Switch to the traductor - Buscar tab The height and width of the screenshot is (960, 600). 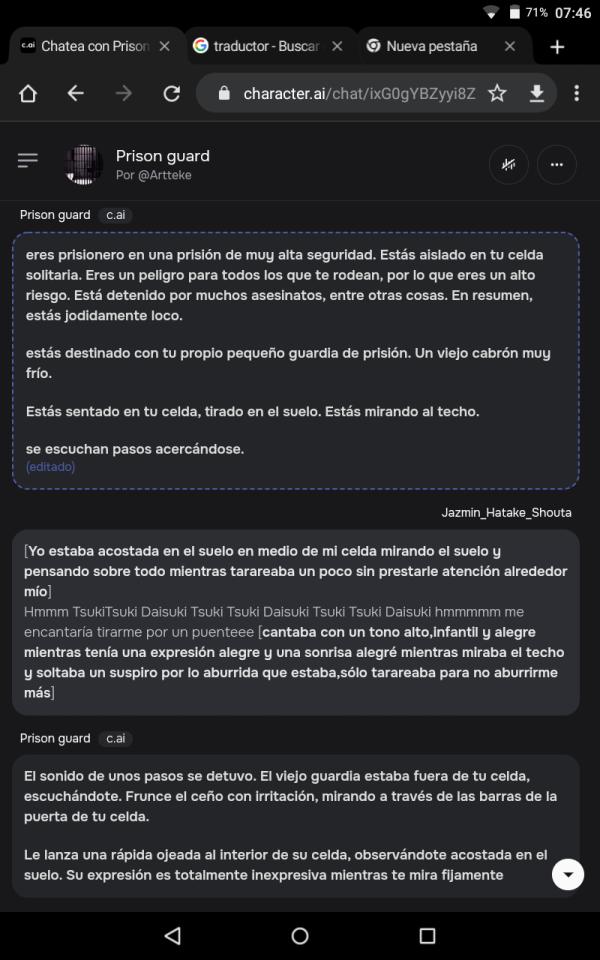point(256,46)
